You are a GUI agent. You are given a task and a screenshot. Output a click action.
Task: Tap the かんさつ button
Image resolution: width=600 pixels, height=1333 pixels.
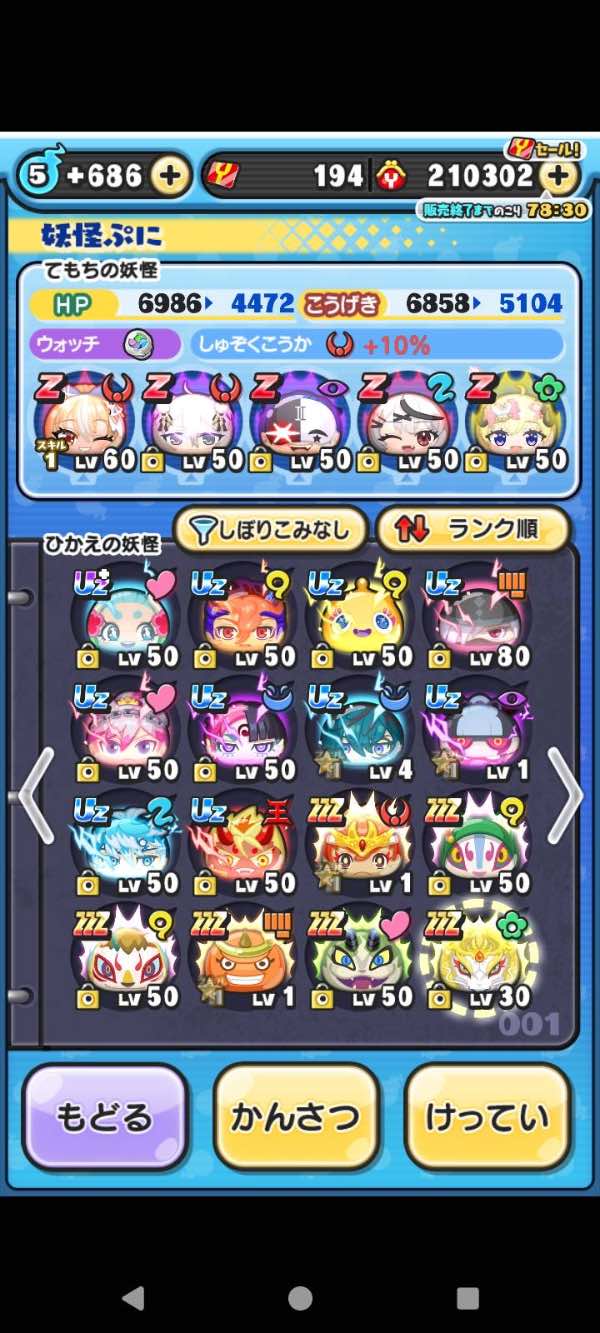pos(296,1117)
